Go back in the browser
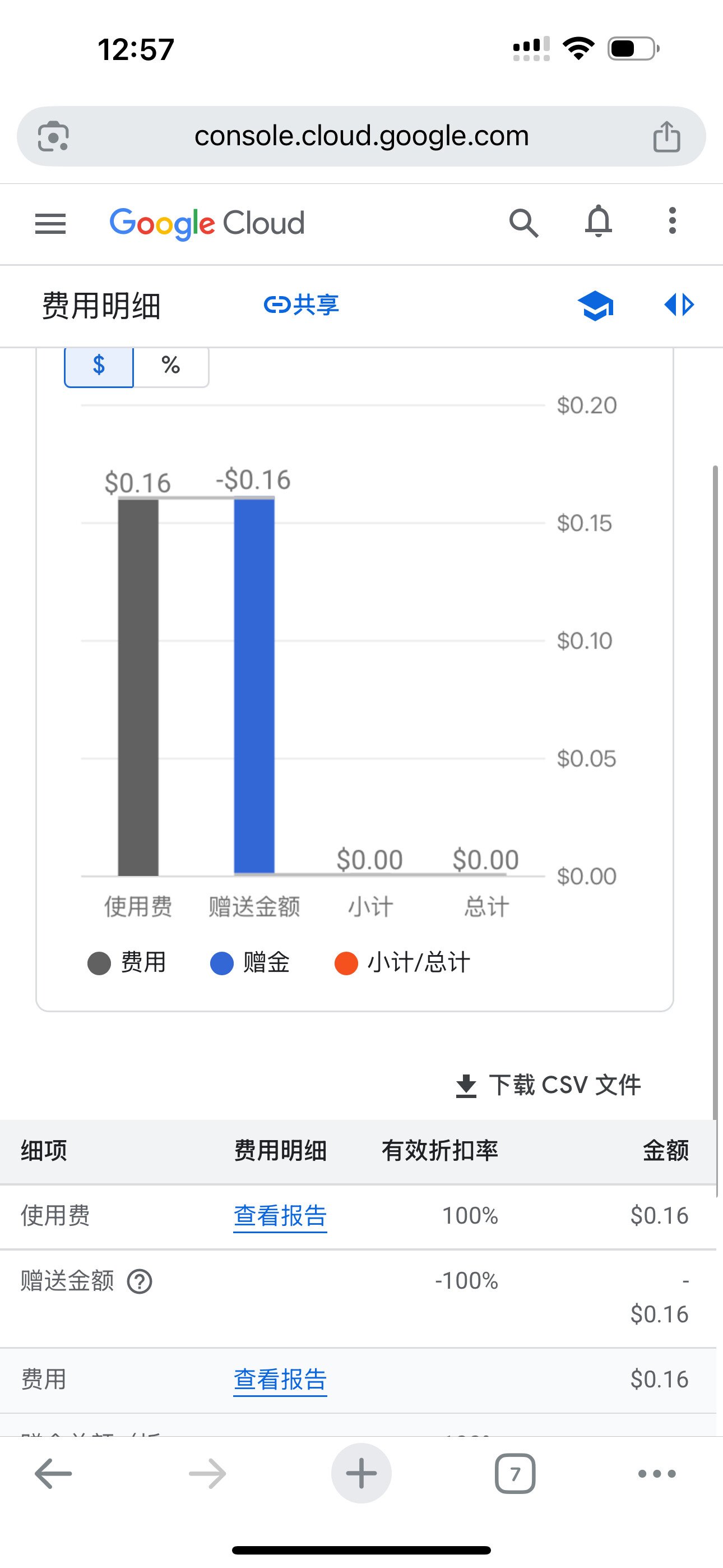This screenshot has width=723, height=1568. tap(54, 1474)
